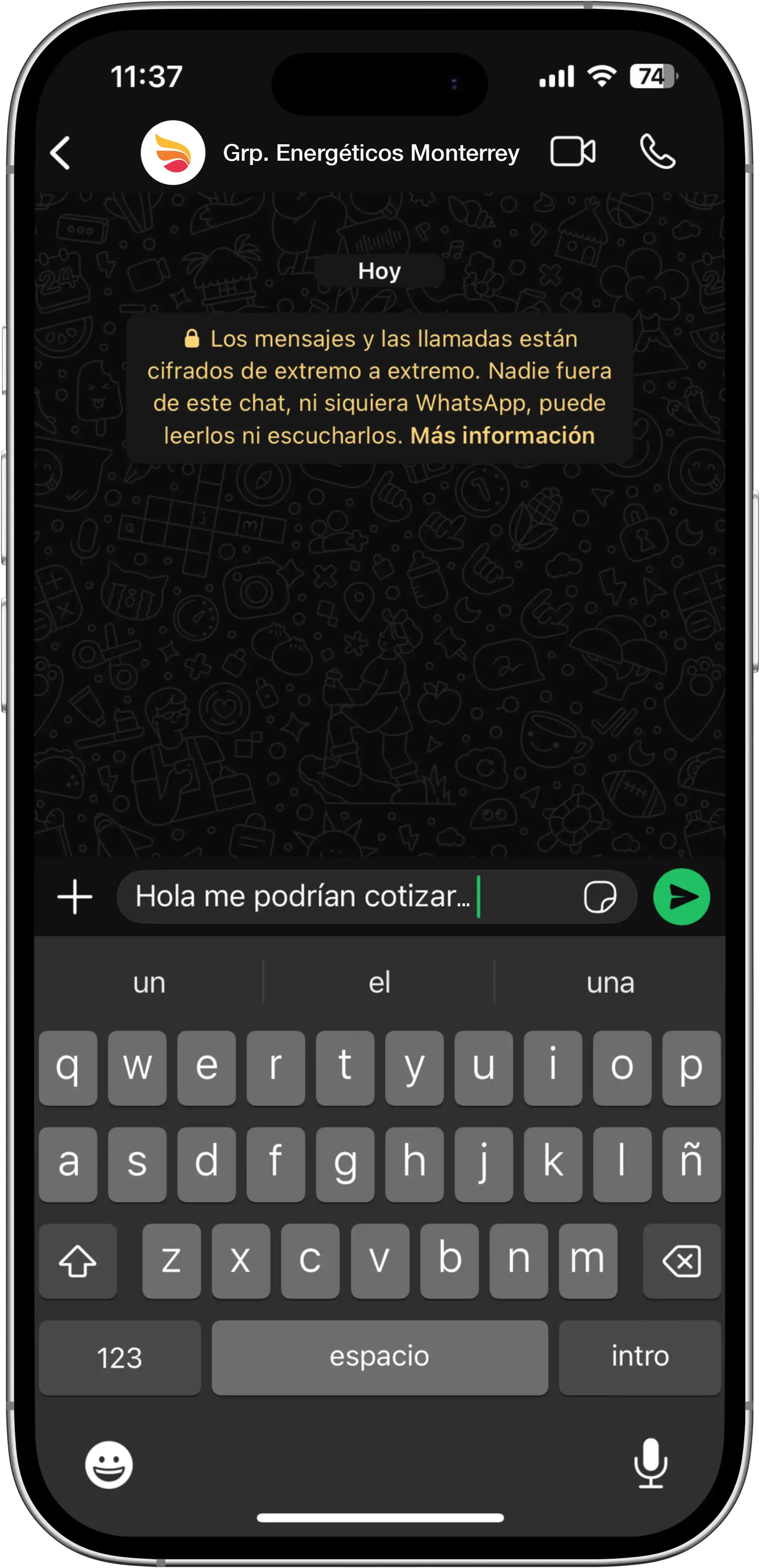Send the typed message

point(681,897)
